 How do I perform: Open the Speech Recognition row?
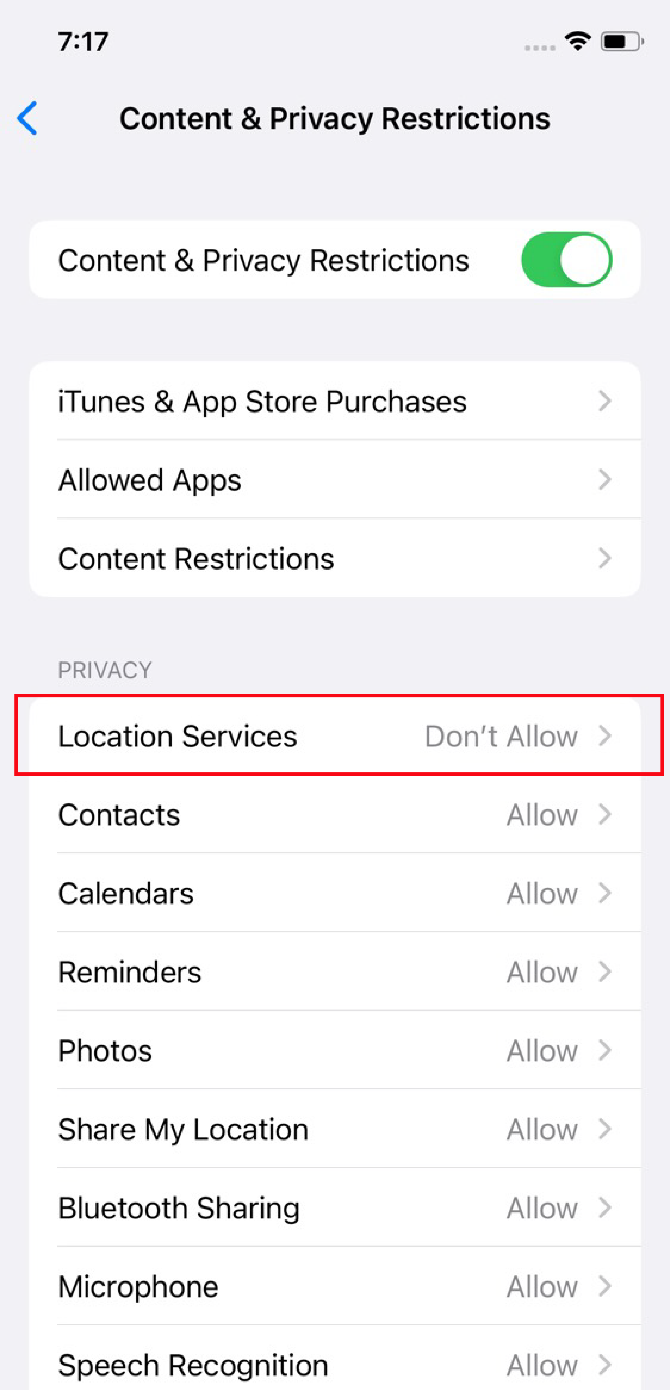point(335,1358)
